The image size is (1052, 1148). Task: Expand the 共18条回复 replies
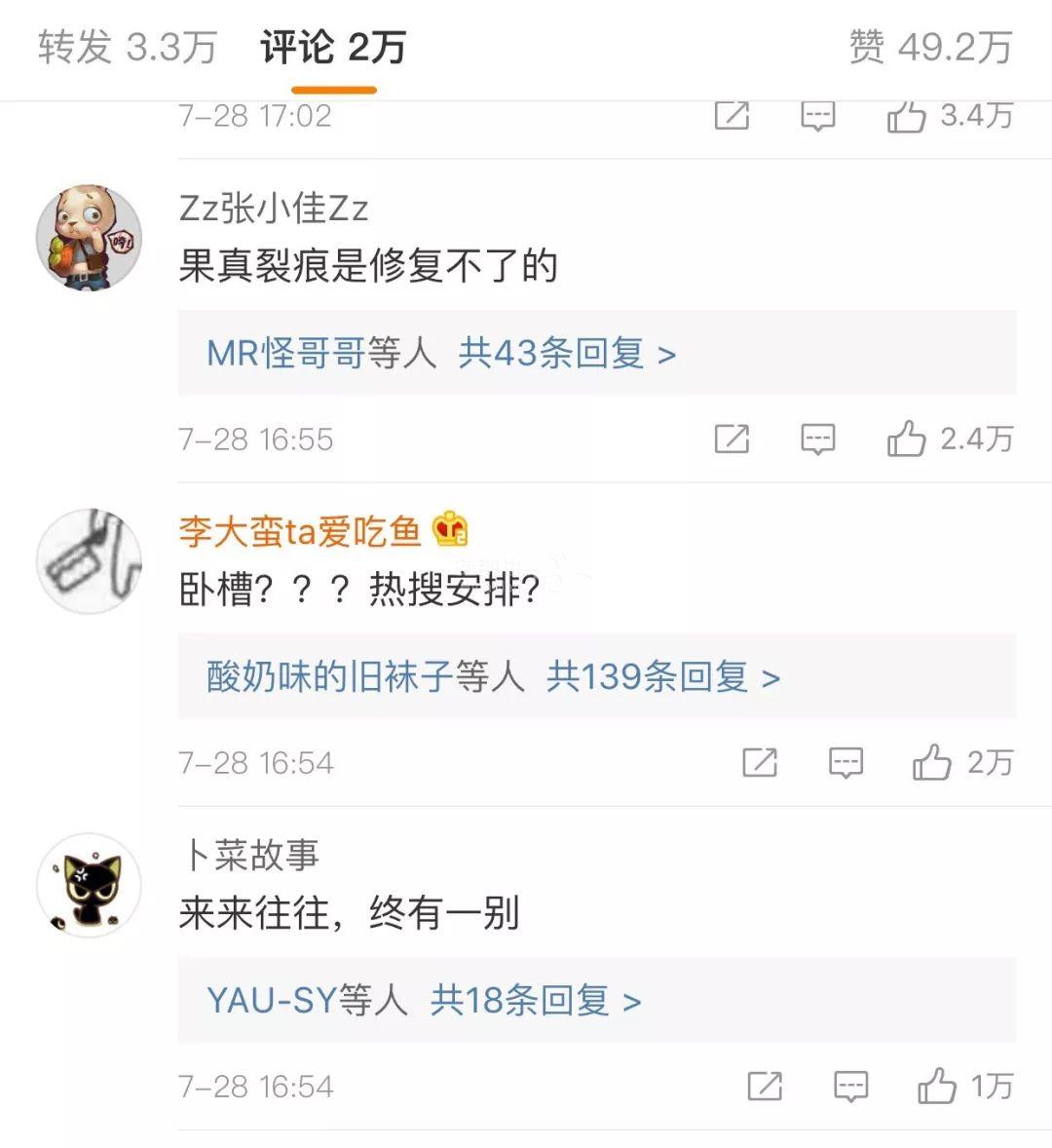(535, 1000)
